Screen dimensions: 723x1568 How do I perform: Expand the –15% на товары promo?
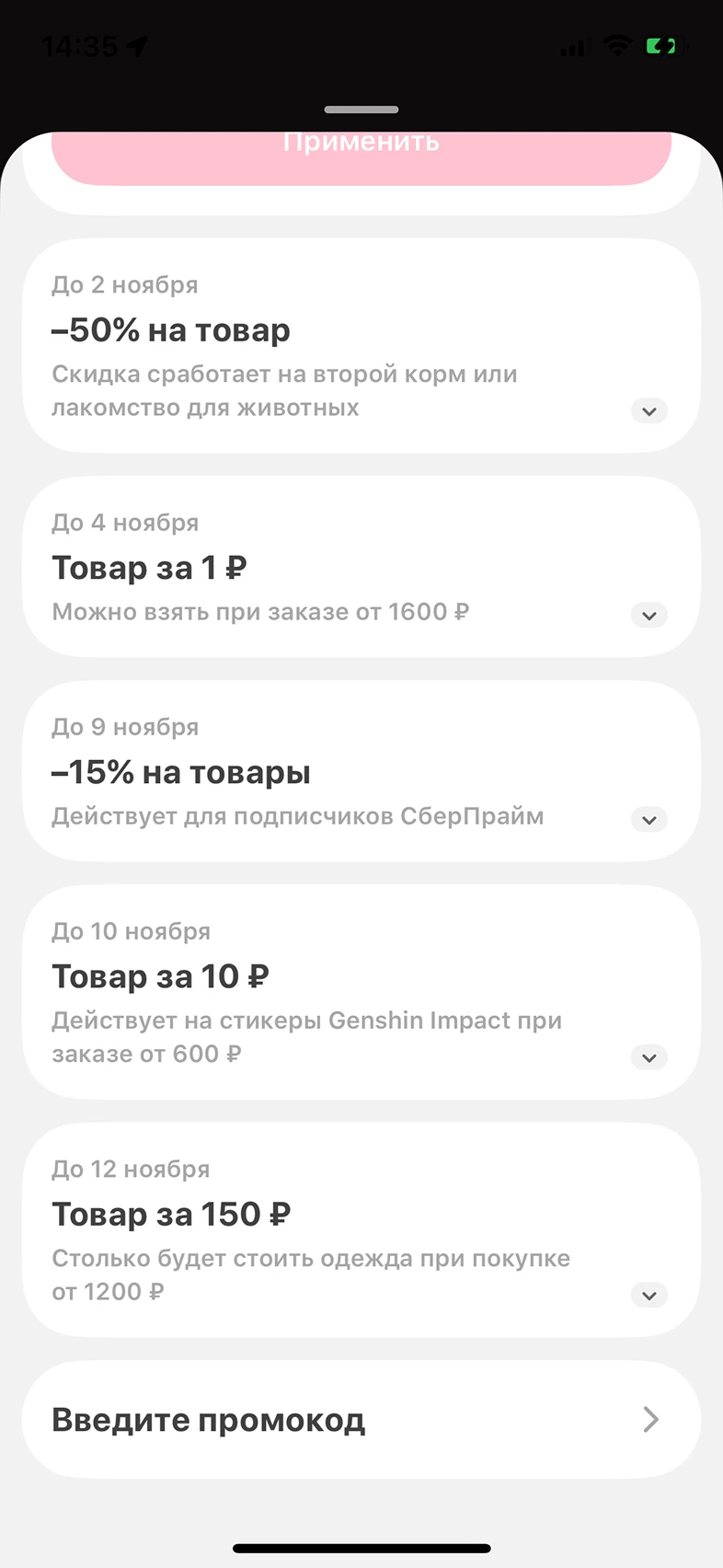pos(648,820)
